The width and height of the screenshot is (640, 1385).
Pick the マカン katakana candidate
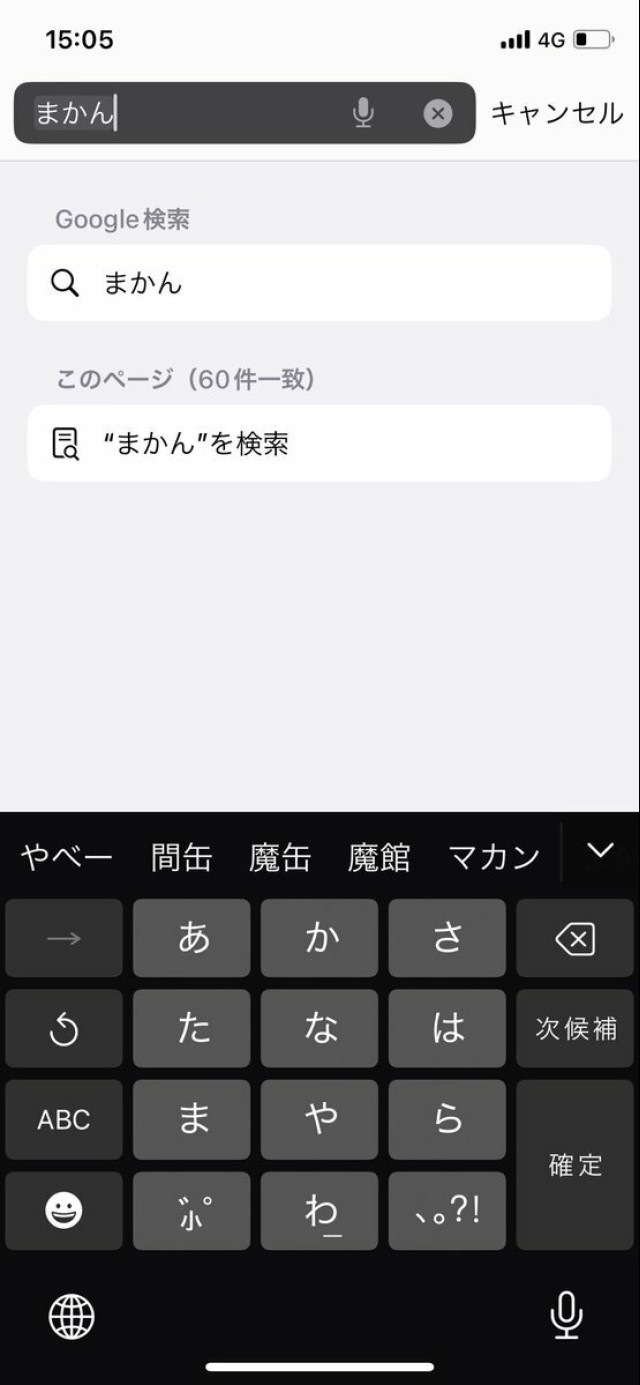(x=493, y=857)
